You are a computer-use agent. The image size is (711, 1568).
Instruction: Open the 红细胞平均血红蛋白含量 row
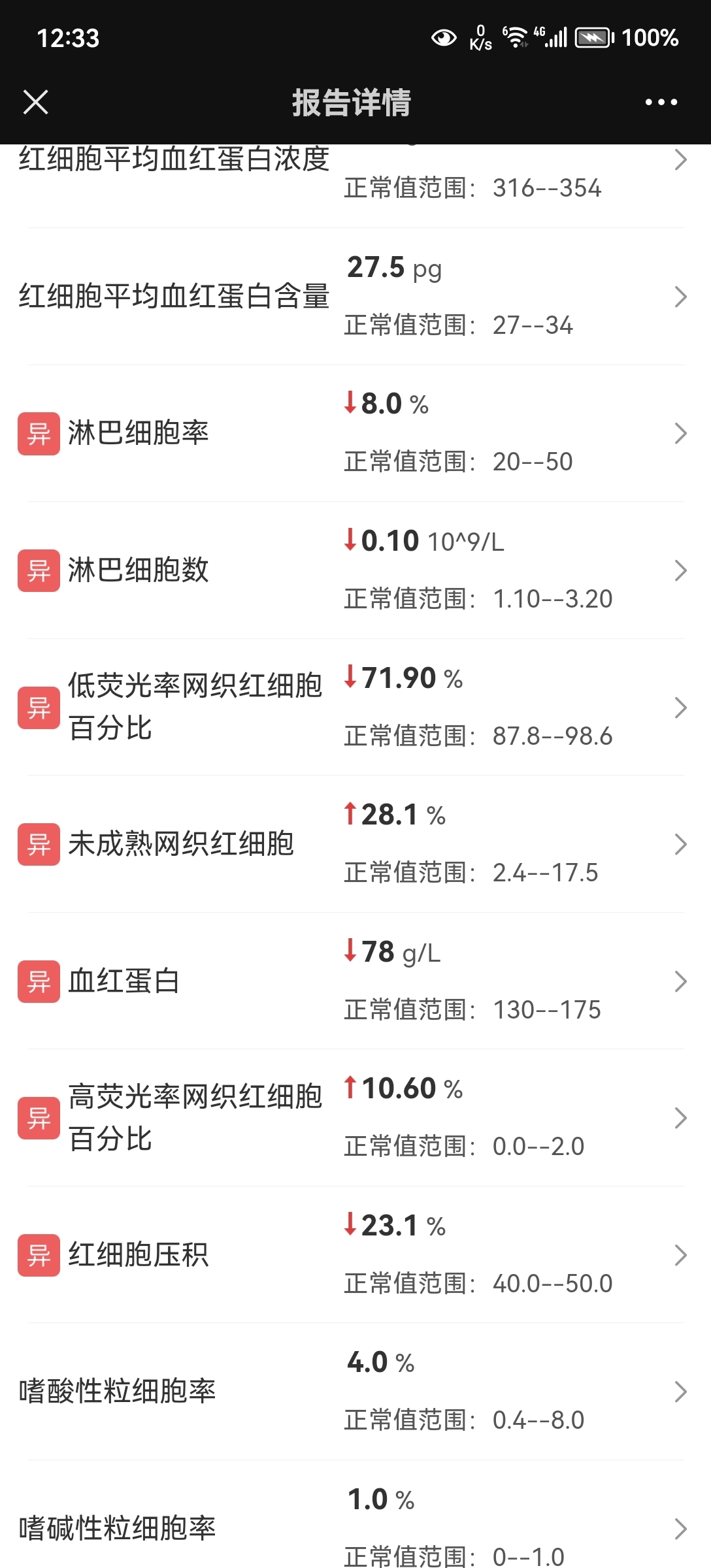(x=355, y=297)
